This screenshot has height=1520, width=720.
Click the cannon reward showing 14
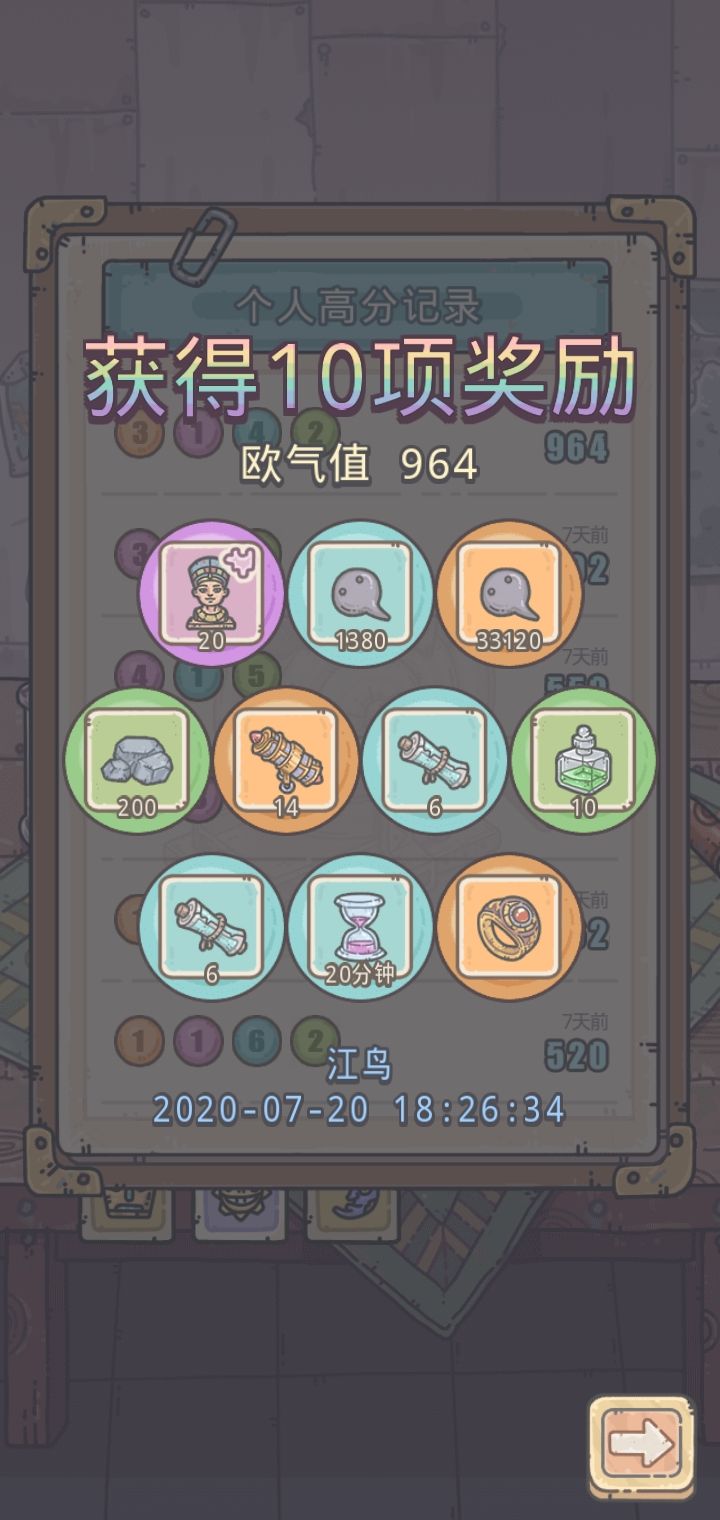pos(287,762)
